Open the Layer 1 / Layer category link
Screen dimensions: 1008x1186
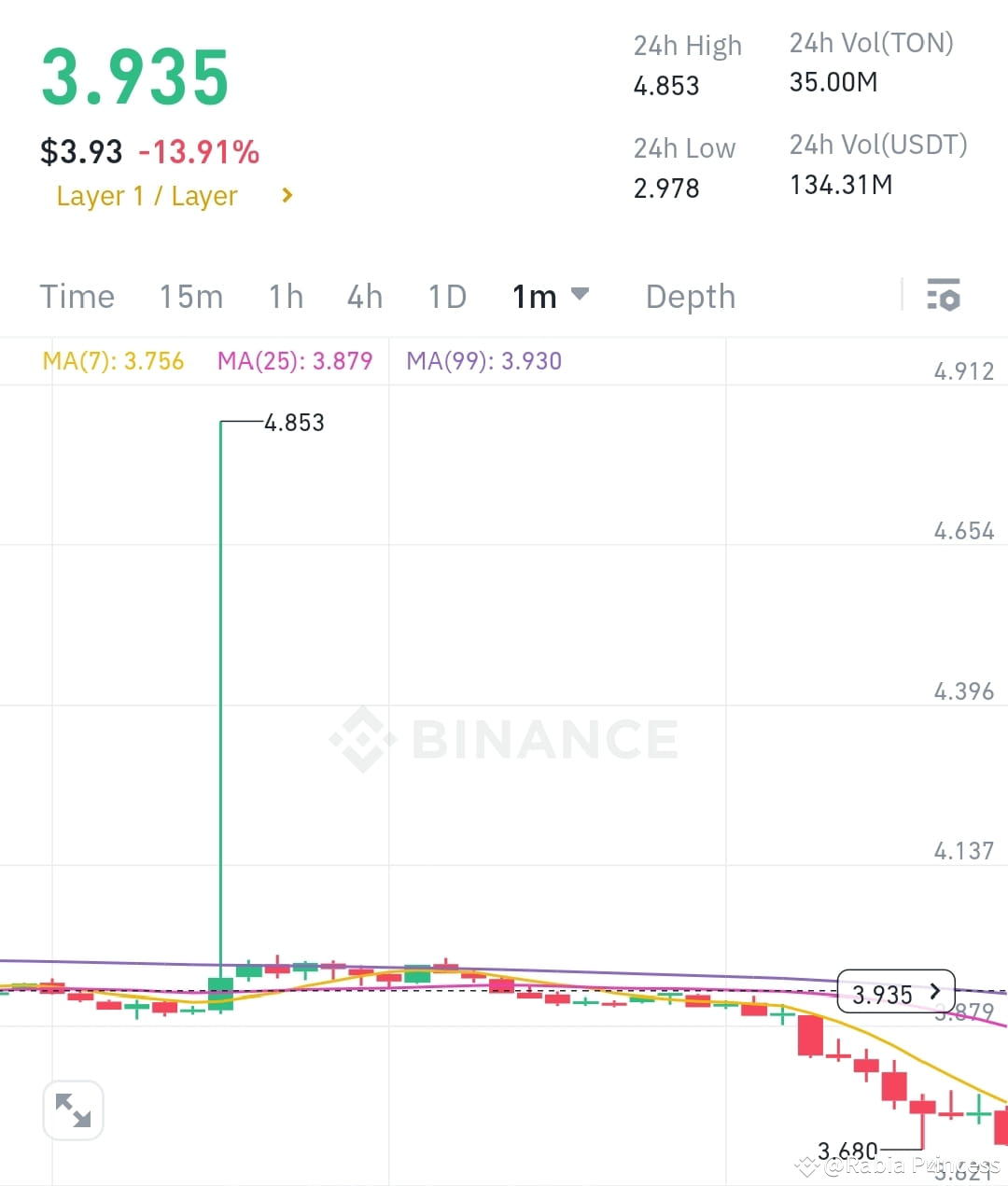[147, 196]
